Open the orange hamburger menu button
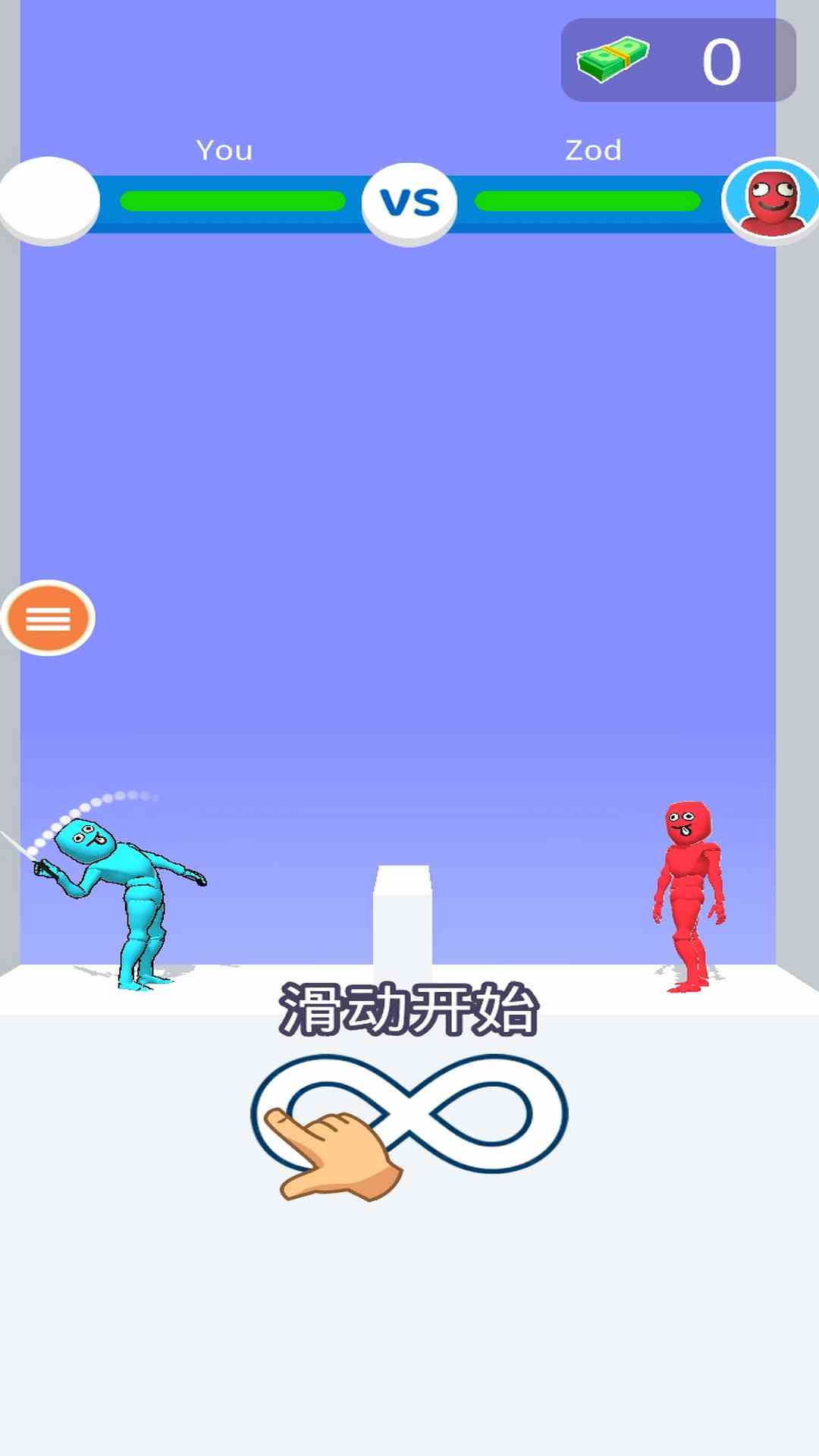This screenshot has height=1456, width=819. [x=48, y=618]
